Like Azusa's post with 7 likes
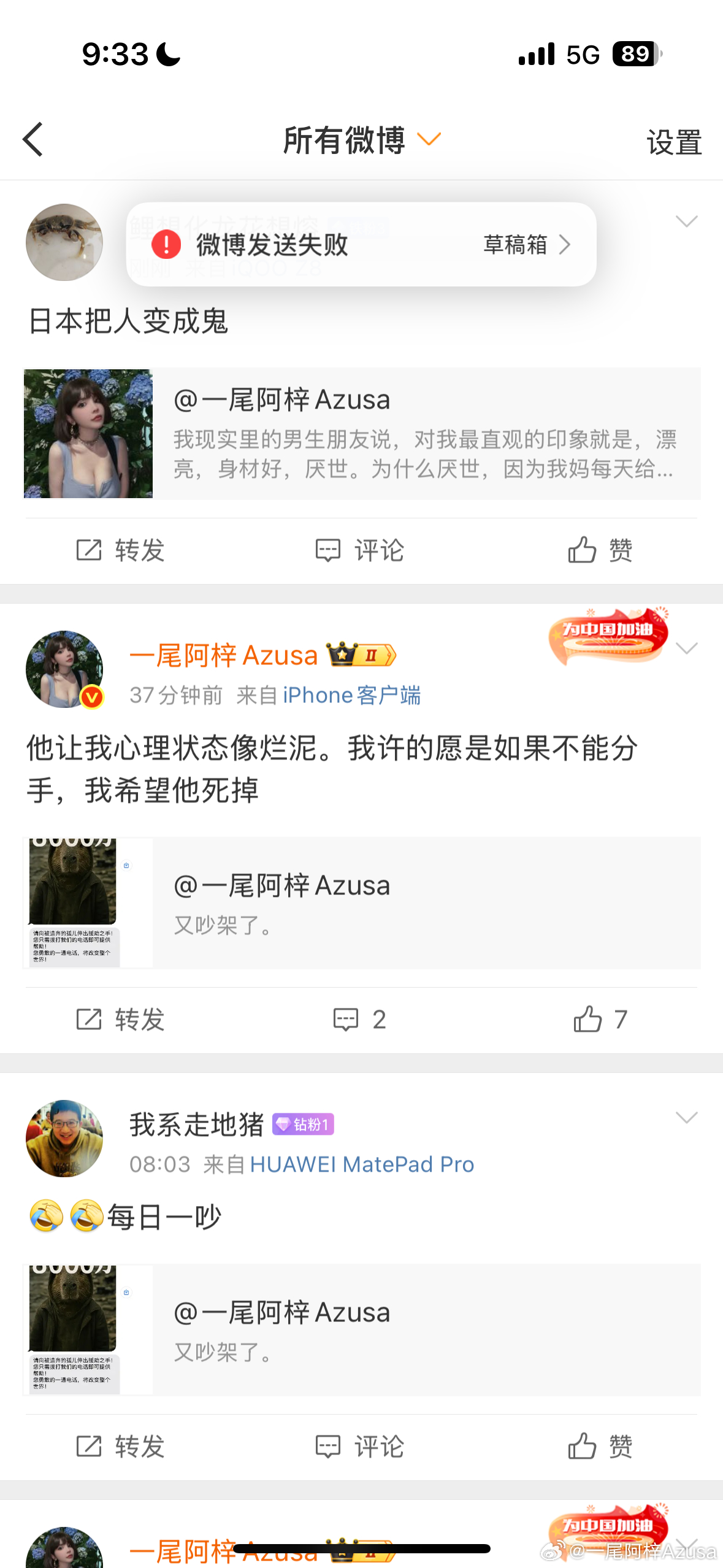This screenshot has height=1568, width=723. click(600, 1020)
